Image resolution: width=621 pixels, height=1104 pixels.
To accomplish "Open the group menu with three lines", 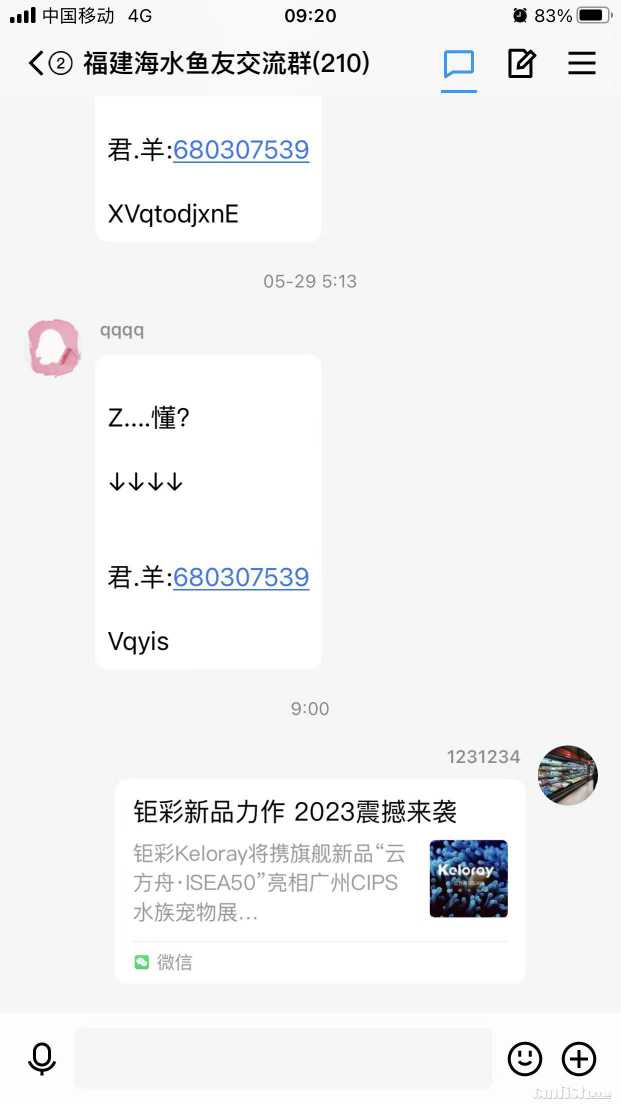I will pyautogui.click(x=582, y=64).
